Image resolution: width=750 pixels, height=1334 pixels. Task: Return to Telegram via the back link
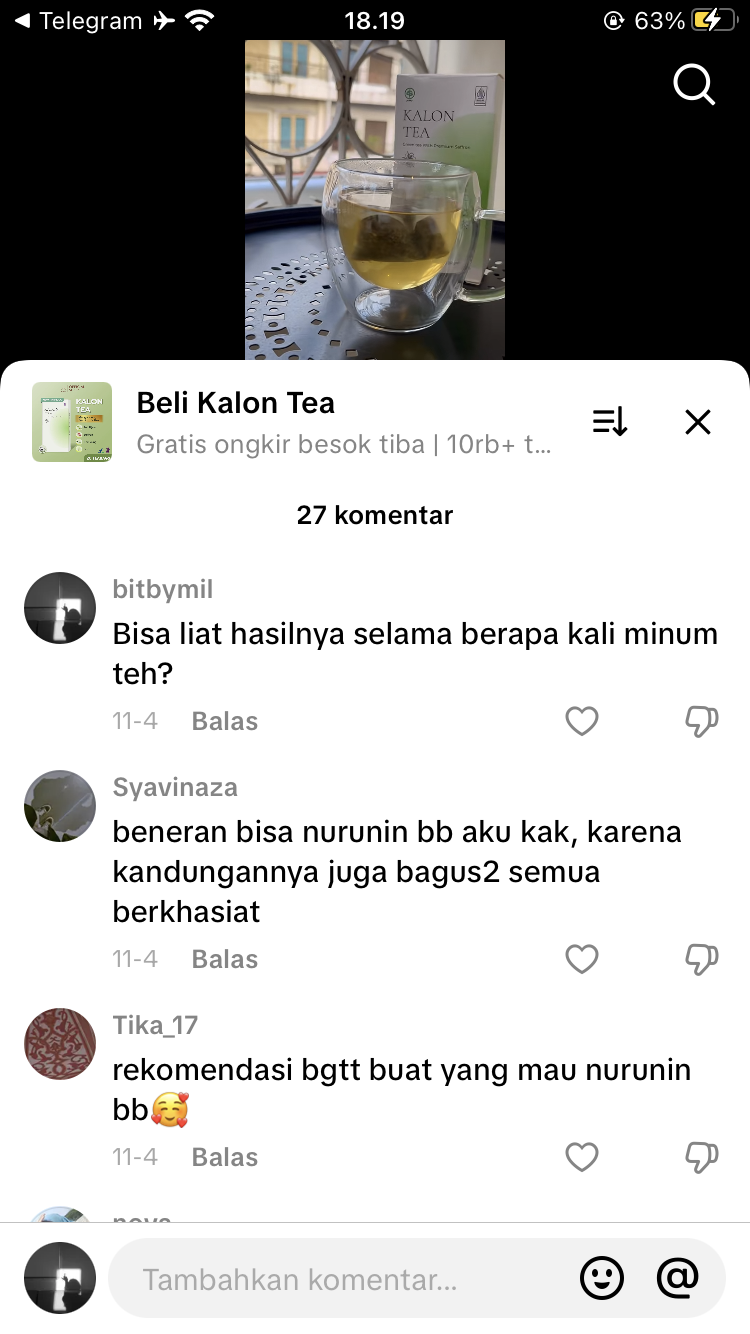click(78, 20)
